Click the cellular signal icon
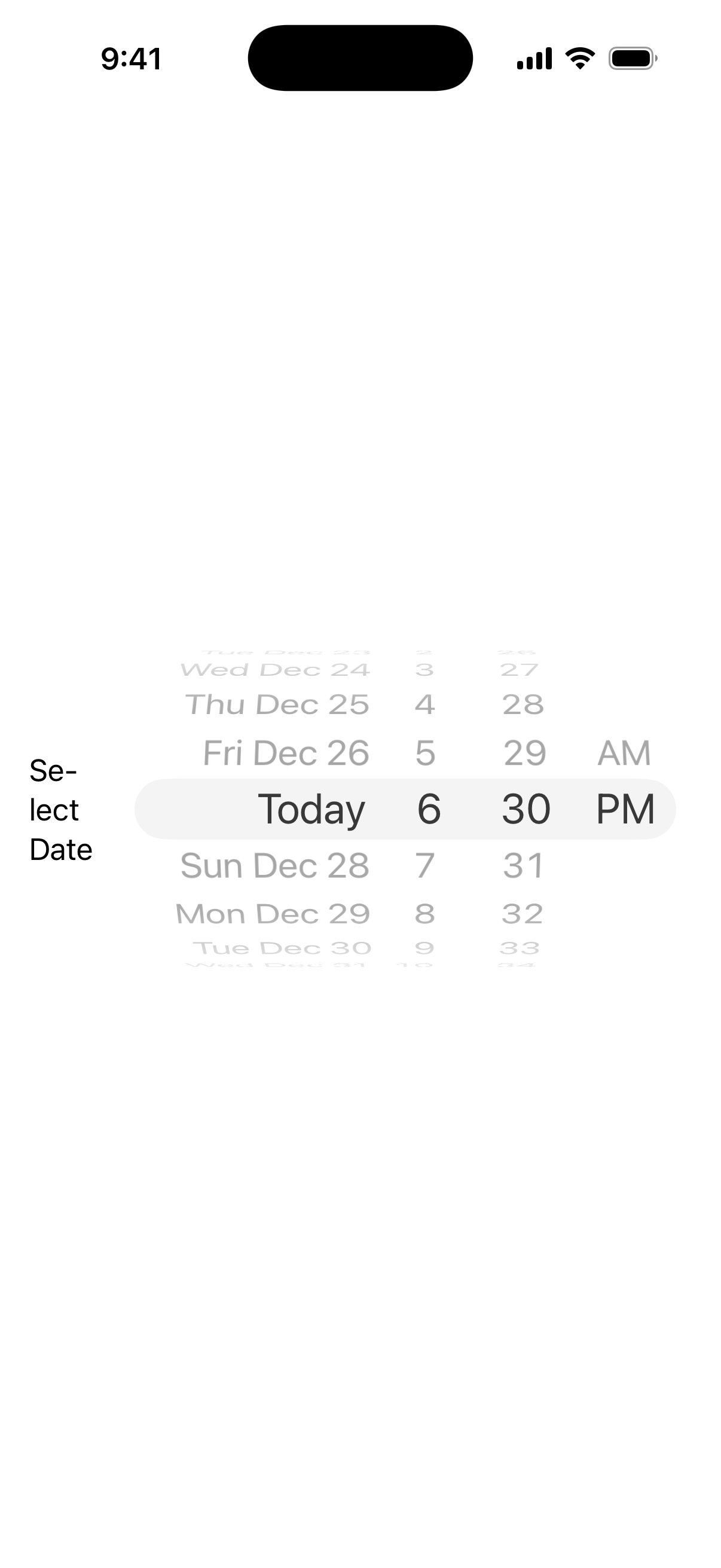Screen dimensions: 721x1568 536,59
